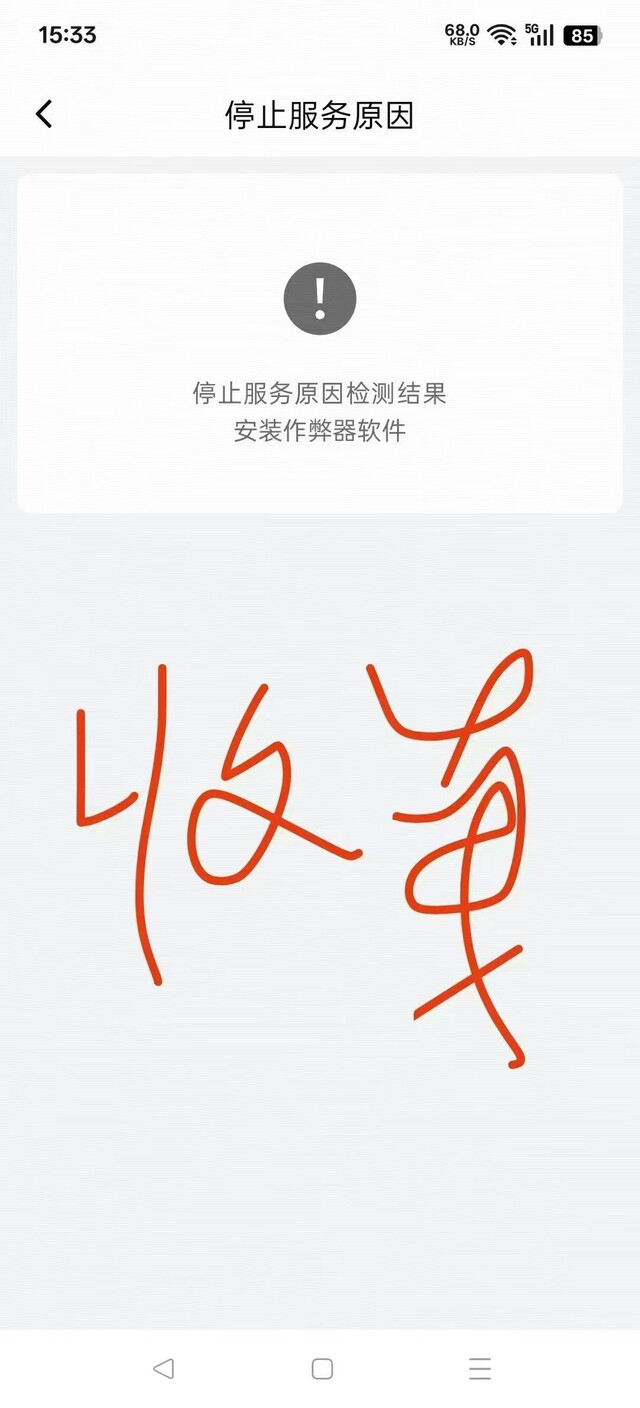Screen dimensions: 640x1408
Task: Tap the system back button
Action: pyautogui.click(x=163, y=1368)
